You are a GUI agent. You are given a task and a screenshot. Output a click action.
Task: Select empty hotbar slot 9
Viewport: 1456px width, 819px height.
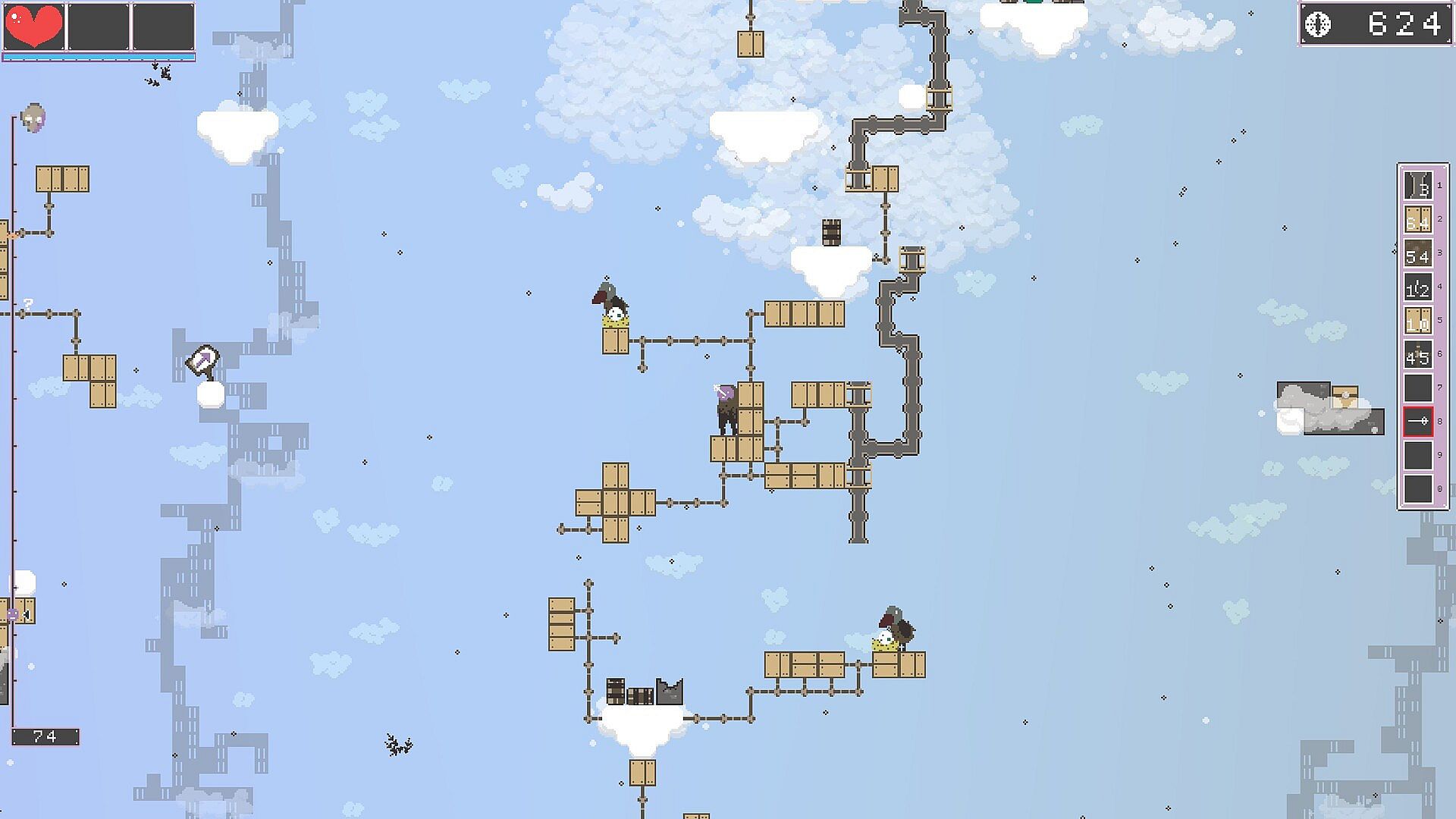(1417, 455)
